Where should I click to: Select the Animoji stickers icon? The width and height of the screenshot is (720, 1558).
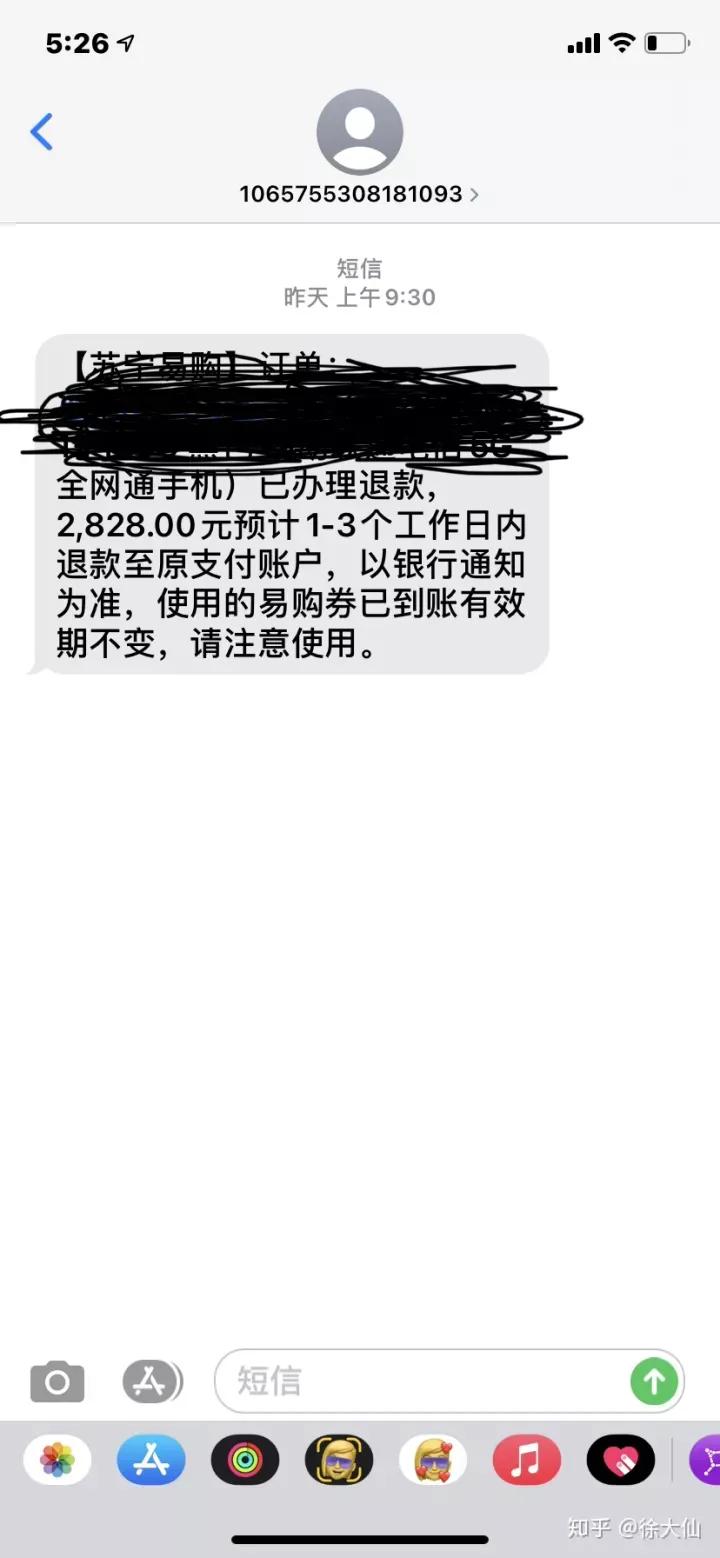coord(337,1461)
